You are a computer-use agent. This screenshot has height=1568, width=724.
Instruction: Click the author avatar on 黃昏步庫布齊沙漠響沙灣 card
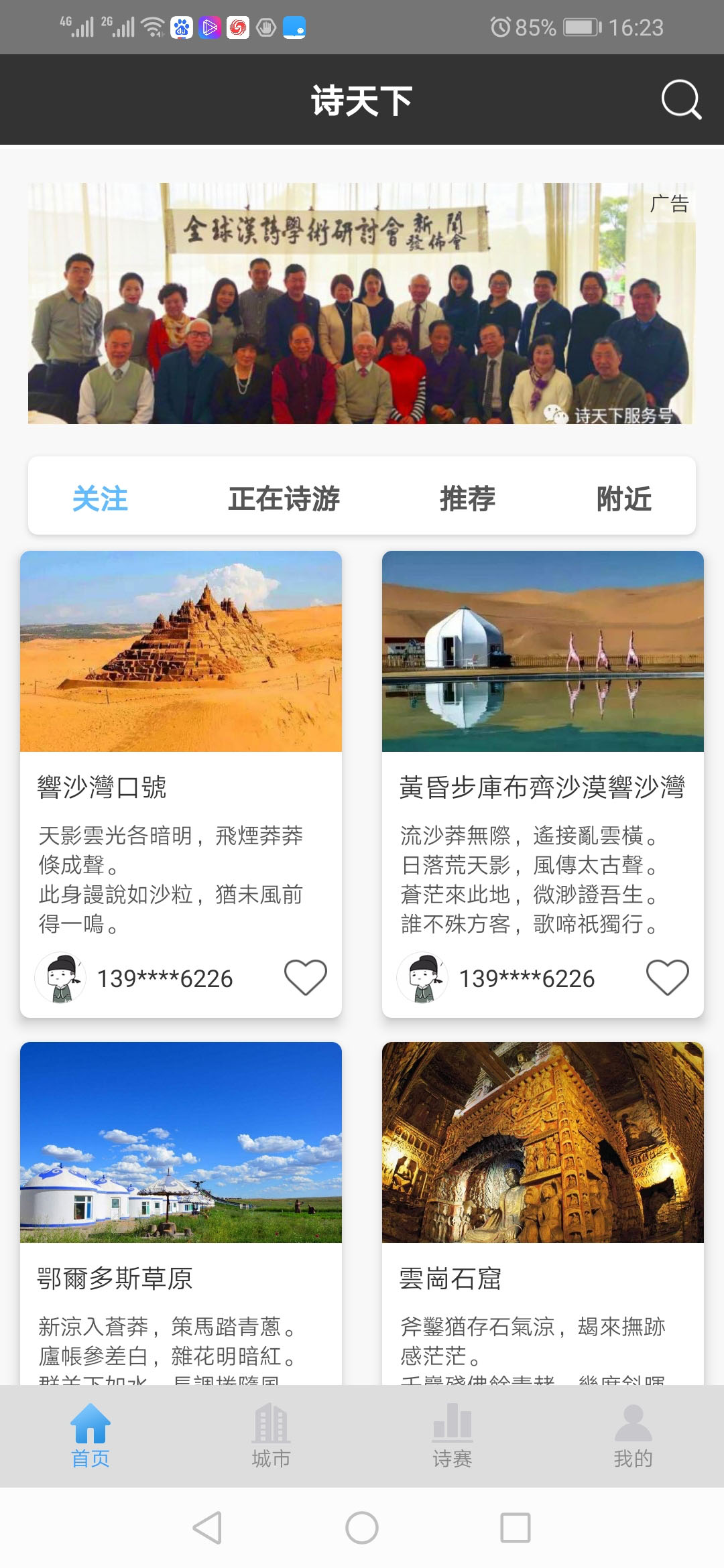(x=421, y=978)
